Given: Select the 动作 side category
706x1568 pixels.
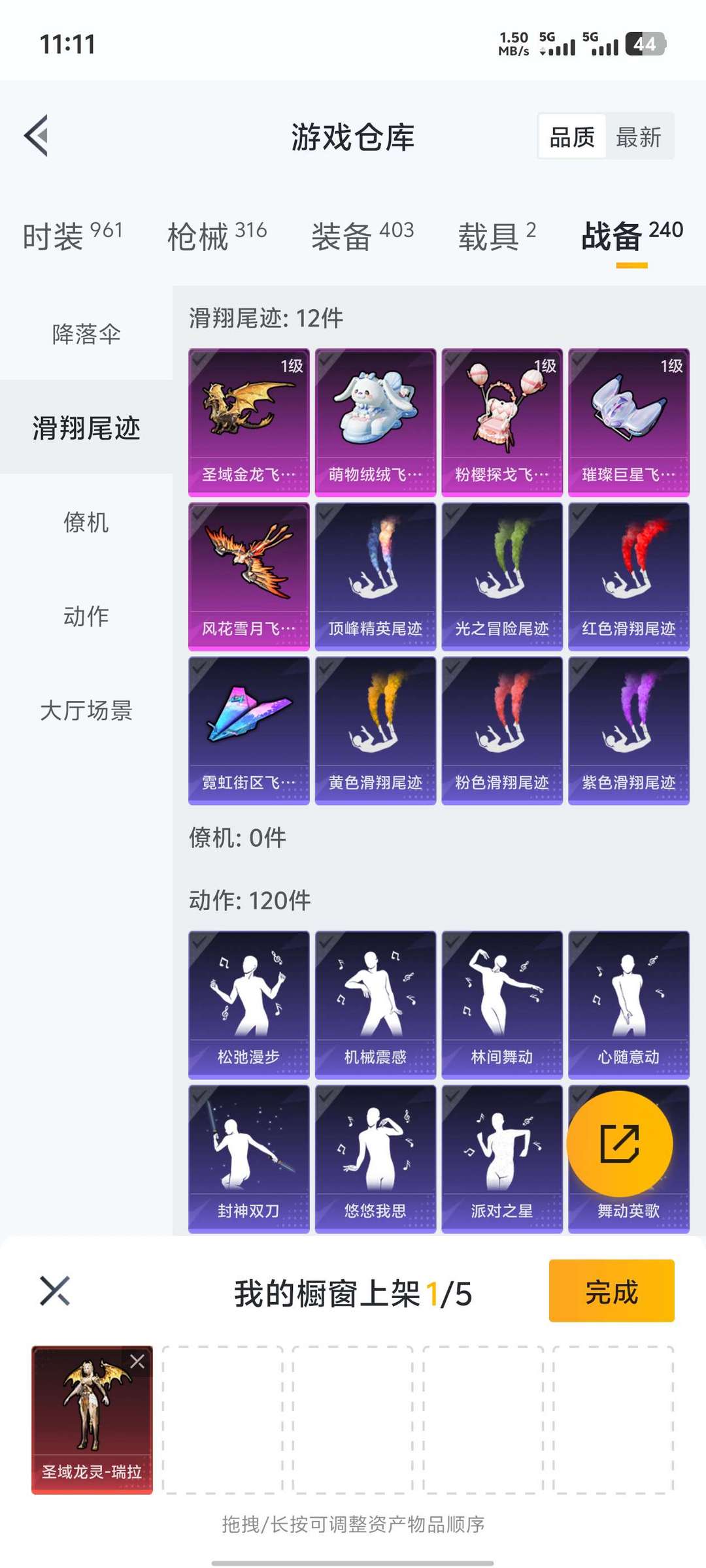Looking at the screenshot, I should [x=86, y=616].
